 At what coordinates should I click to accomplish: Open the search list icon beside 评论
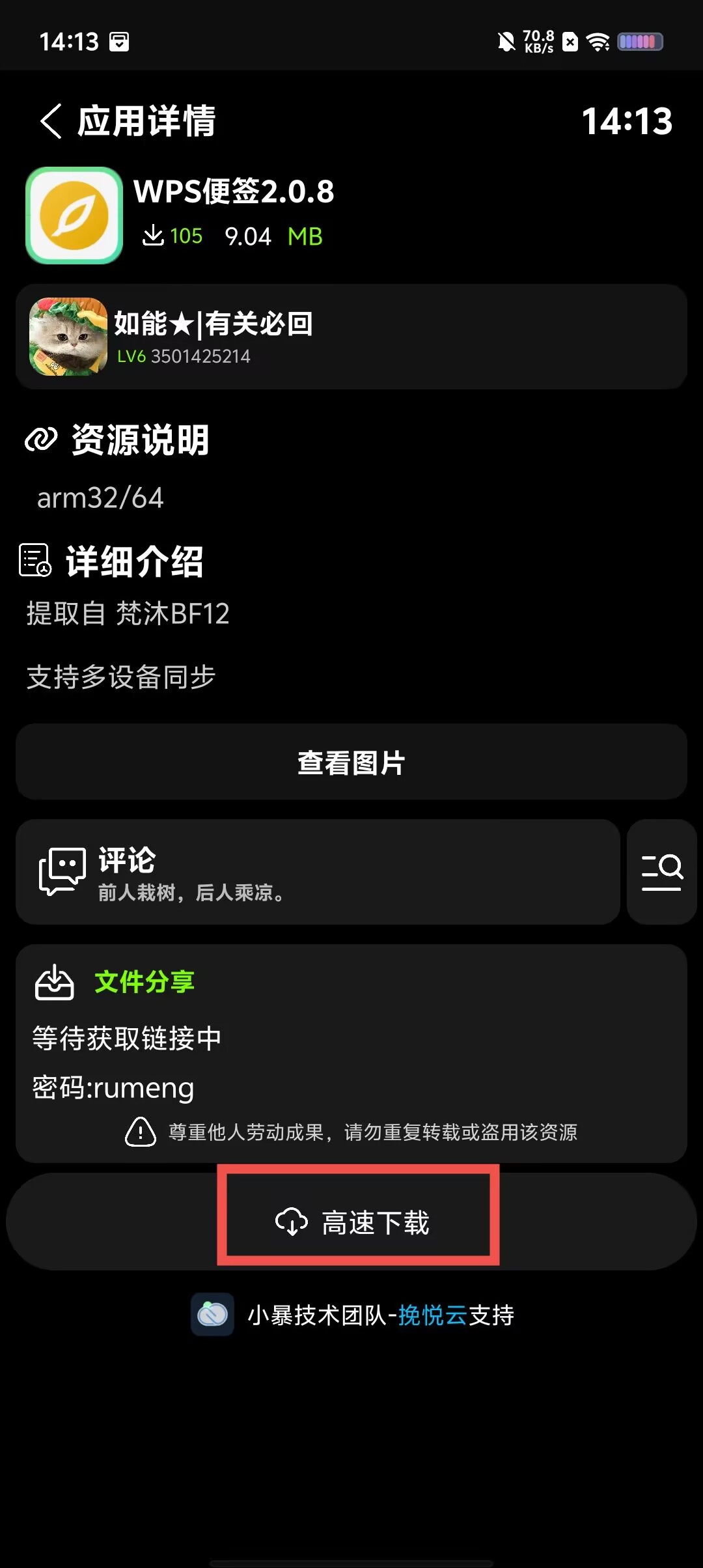pos(661,872)
